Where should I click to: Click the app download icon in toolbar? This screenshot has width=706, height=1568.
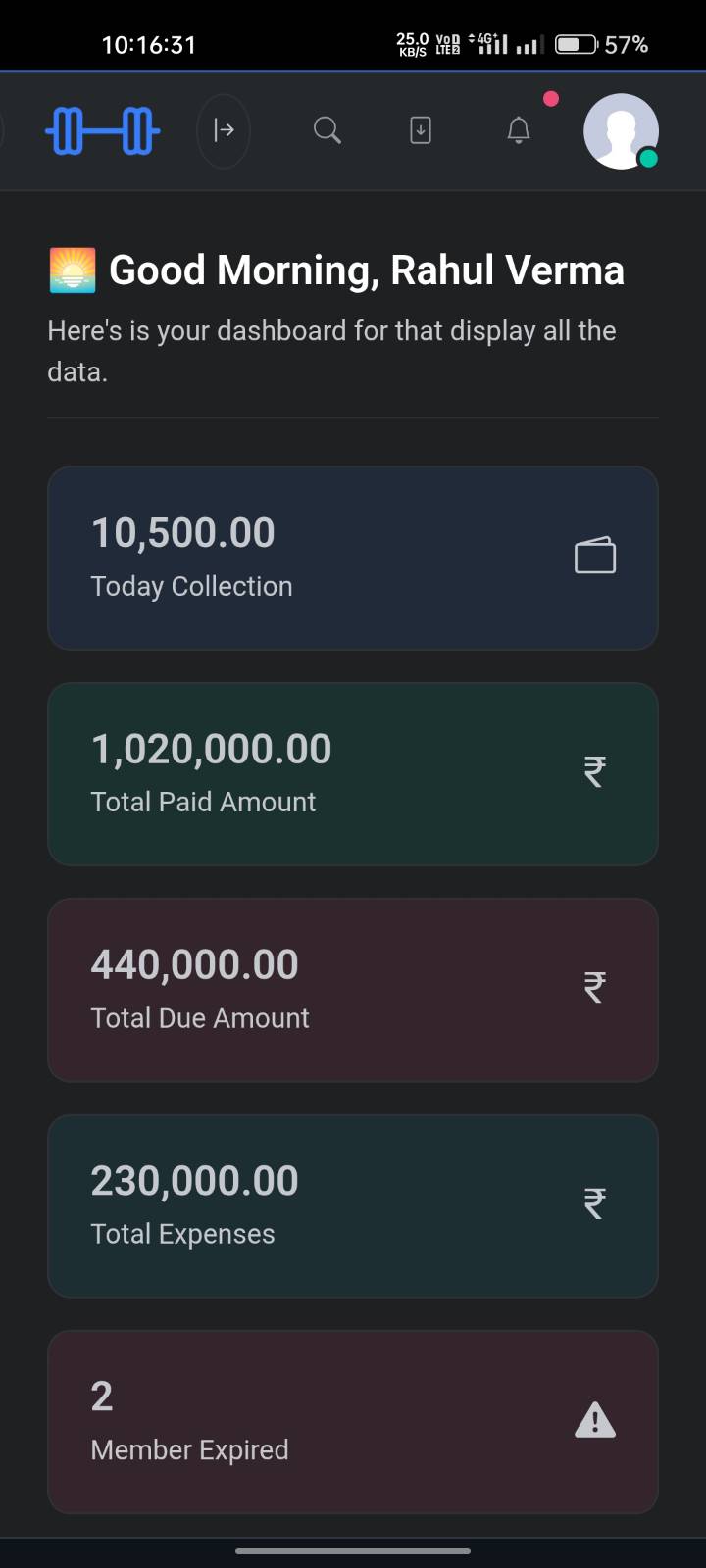tap(420, 129)
